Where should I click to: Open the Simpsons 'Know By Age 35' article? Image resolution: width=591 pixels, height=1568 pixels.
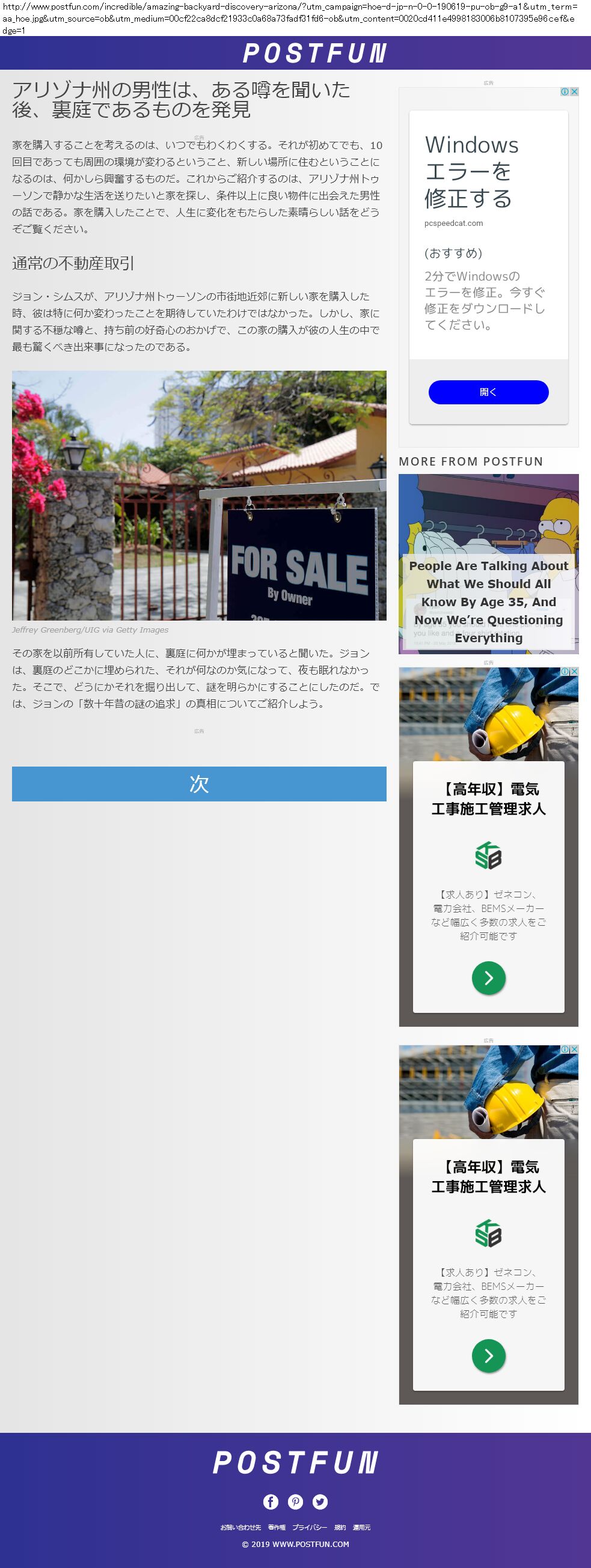point(489,564)
